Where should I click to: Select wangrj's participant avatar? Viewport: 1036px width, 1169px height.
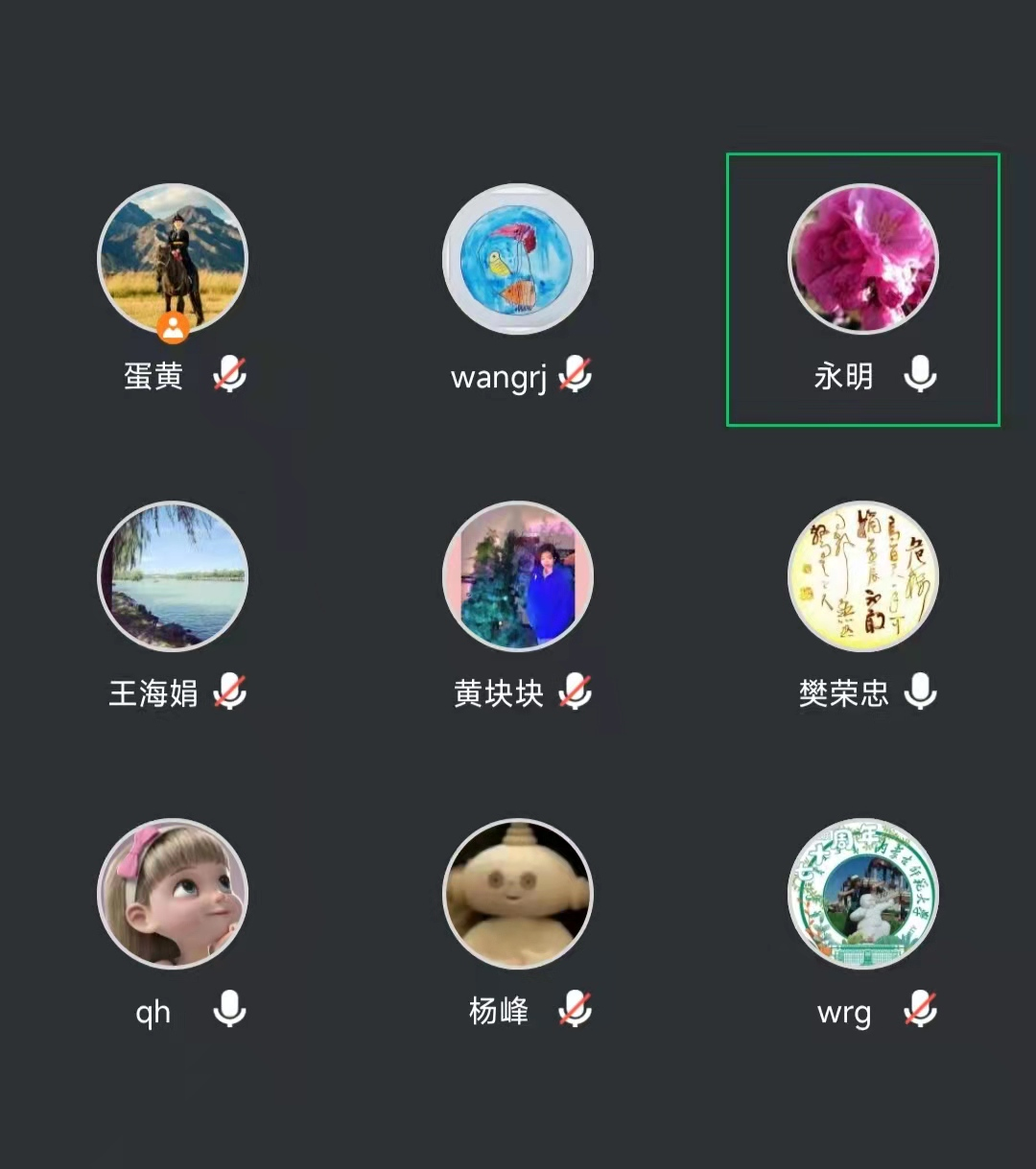[518, 259]
